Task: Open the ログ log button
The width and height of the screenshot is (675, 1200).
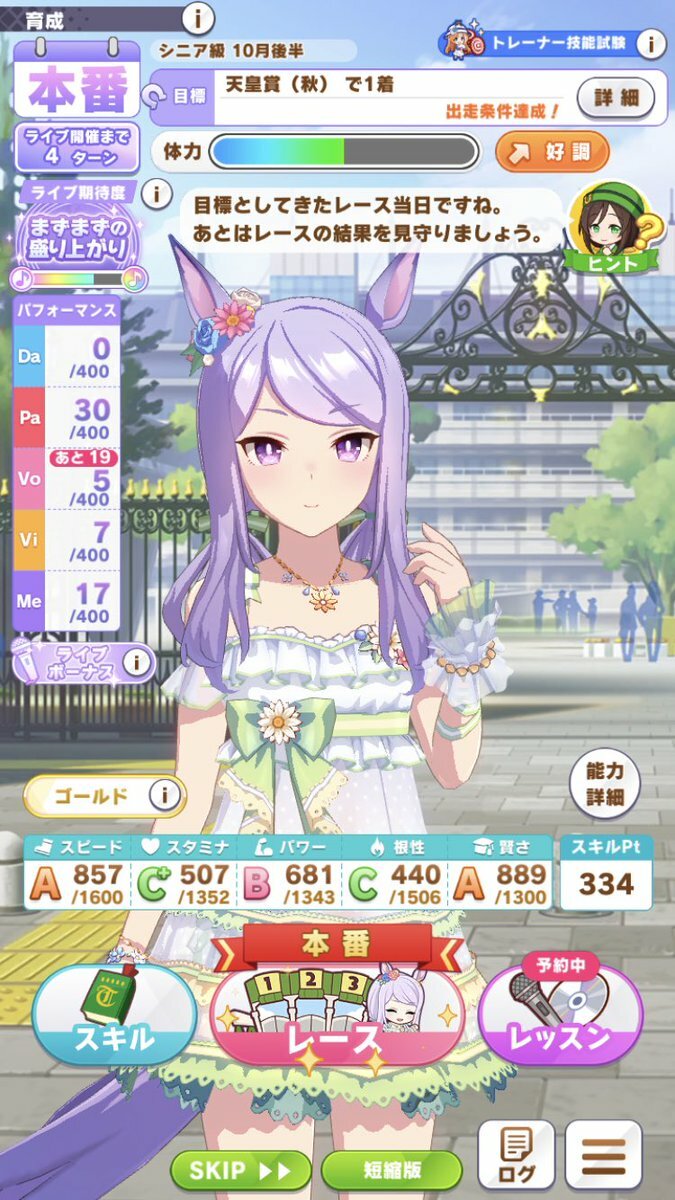Action: [x=515, y=1153]
